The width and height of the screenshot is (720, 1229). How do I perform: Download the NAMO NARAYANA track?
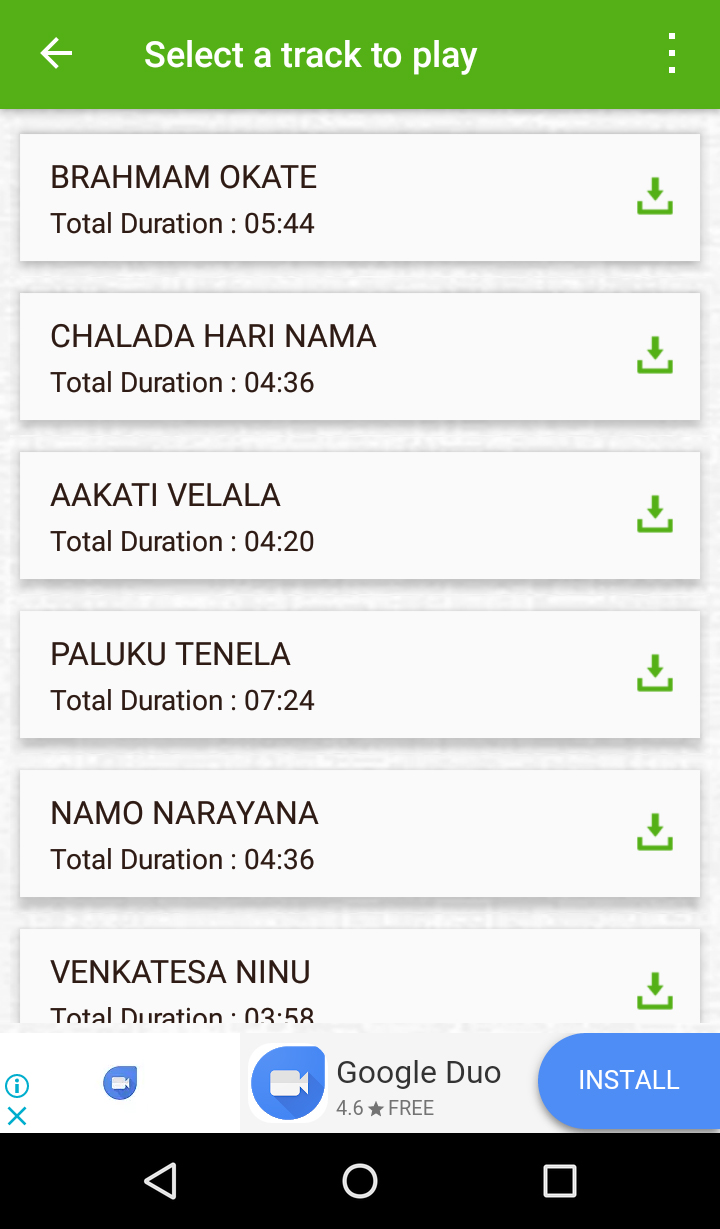pyautogui.click(x=655, y=833)
